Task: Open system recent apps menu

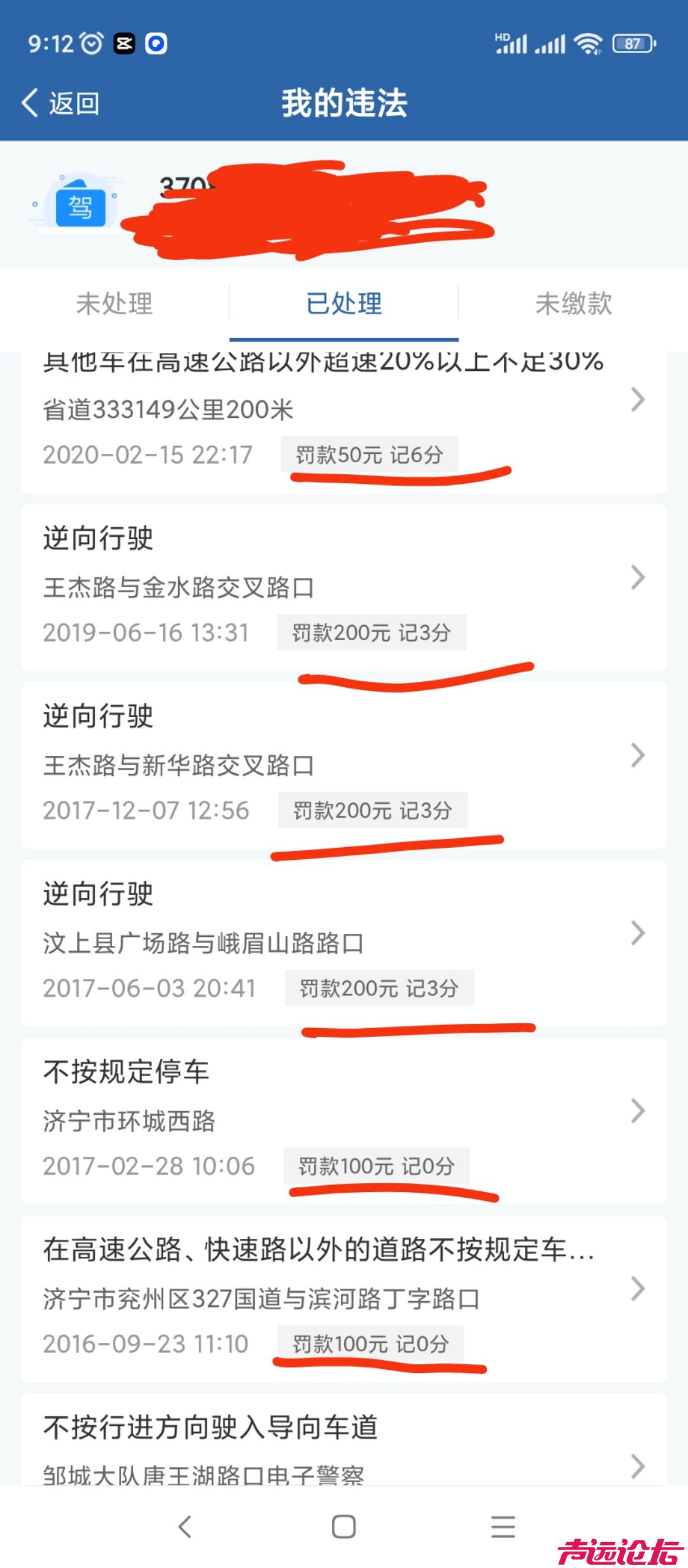Action: coord(503,1527)
